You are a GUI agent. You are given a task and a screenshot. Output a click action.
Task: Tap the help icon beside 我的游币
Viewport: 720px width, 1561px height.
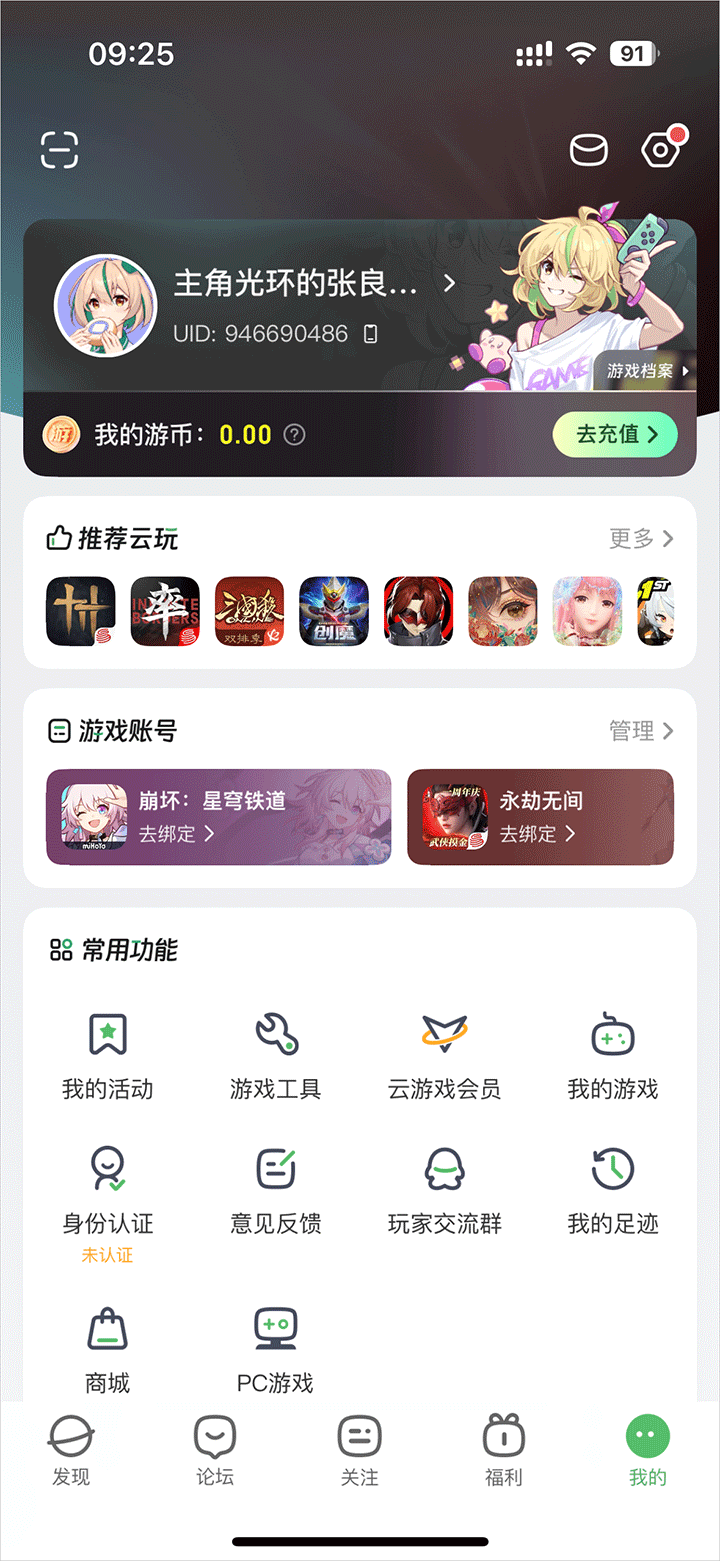(x=294, y=435)
